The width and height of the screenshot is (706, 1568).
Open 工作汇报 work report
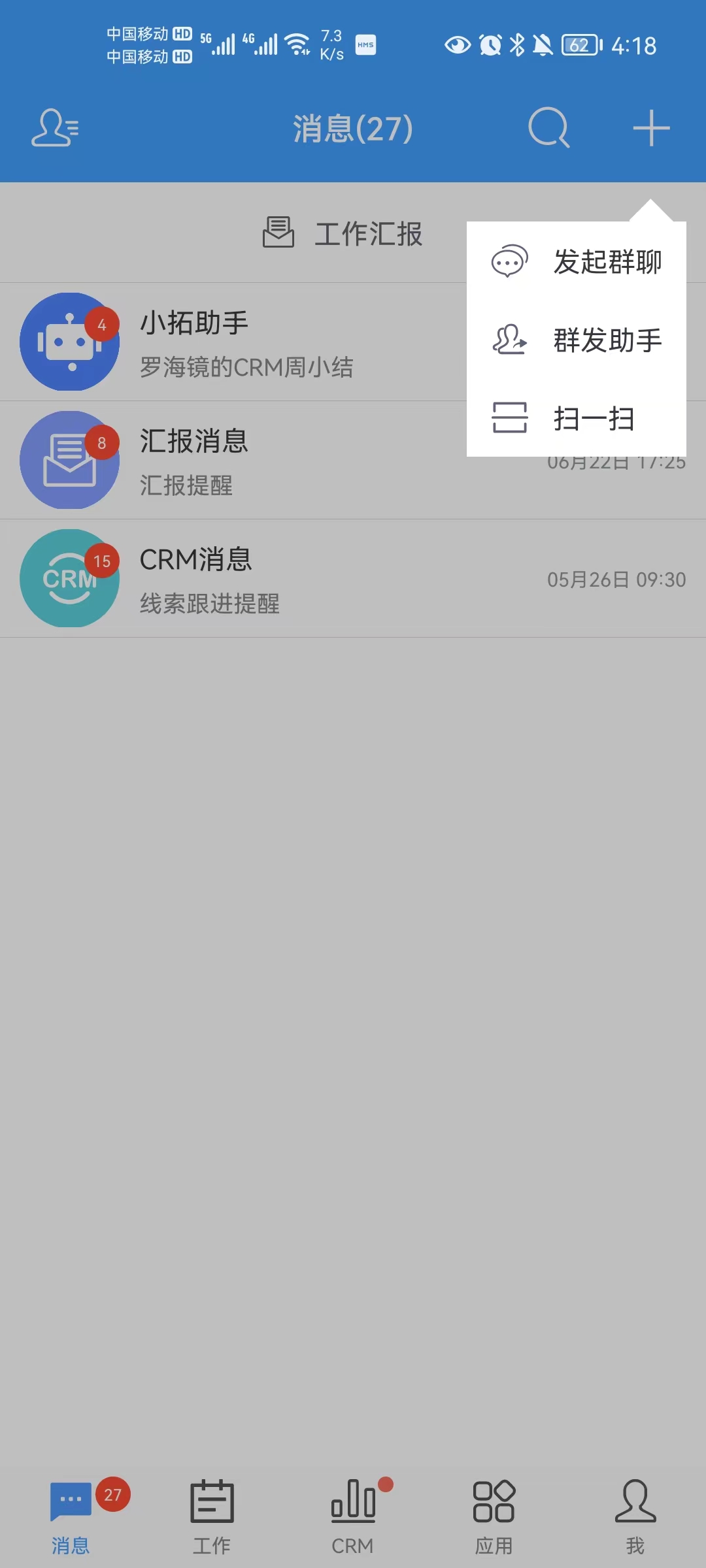point(343,233)
